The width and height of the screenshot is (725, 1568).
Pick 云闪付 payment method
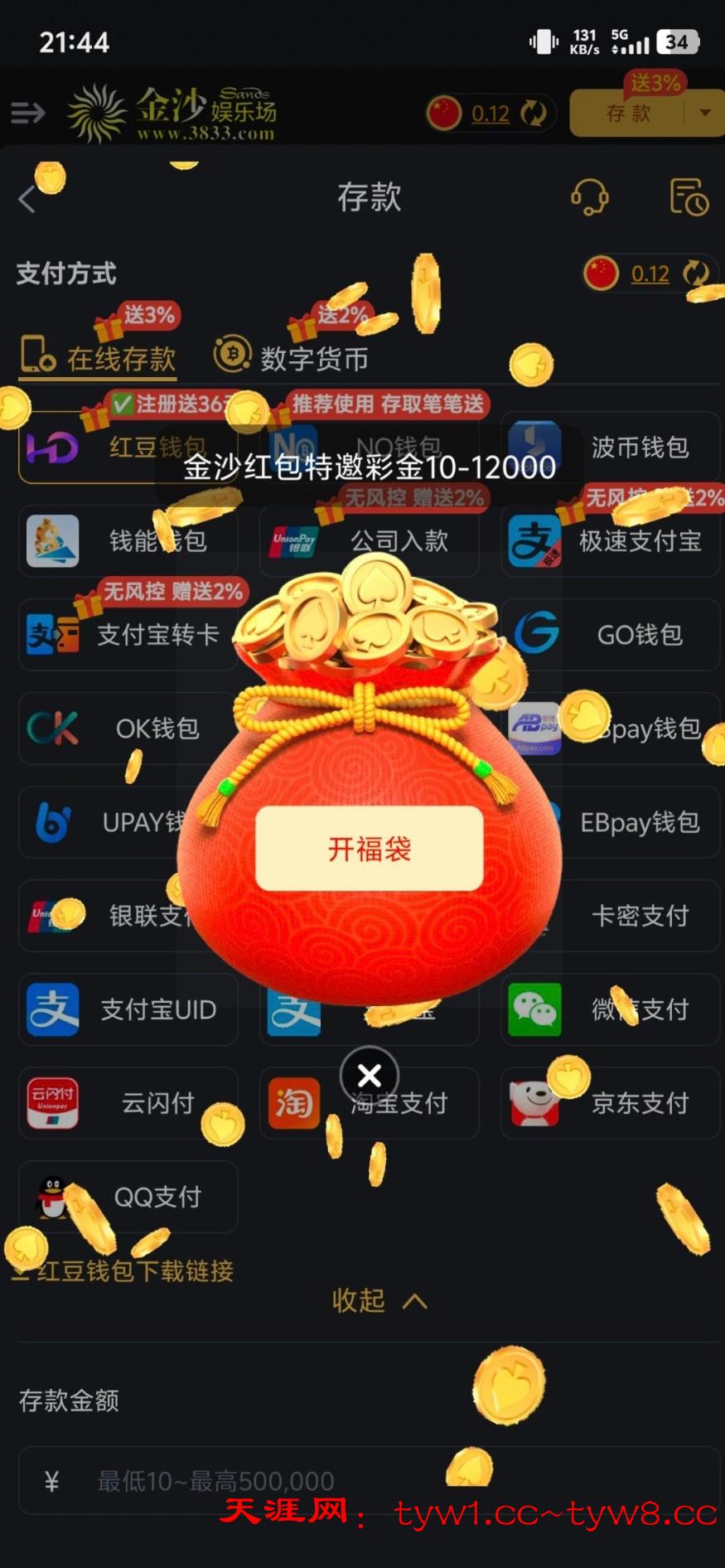tap(128, 1103)
